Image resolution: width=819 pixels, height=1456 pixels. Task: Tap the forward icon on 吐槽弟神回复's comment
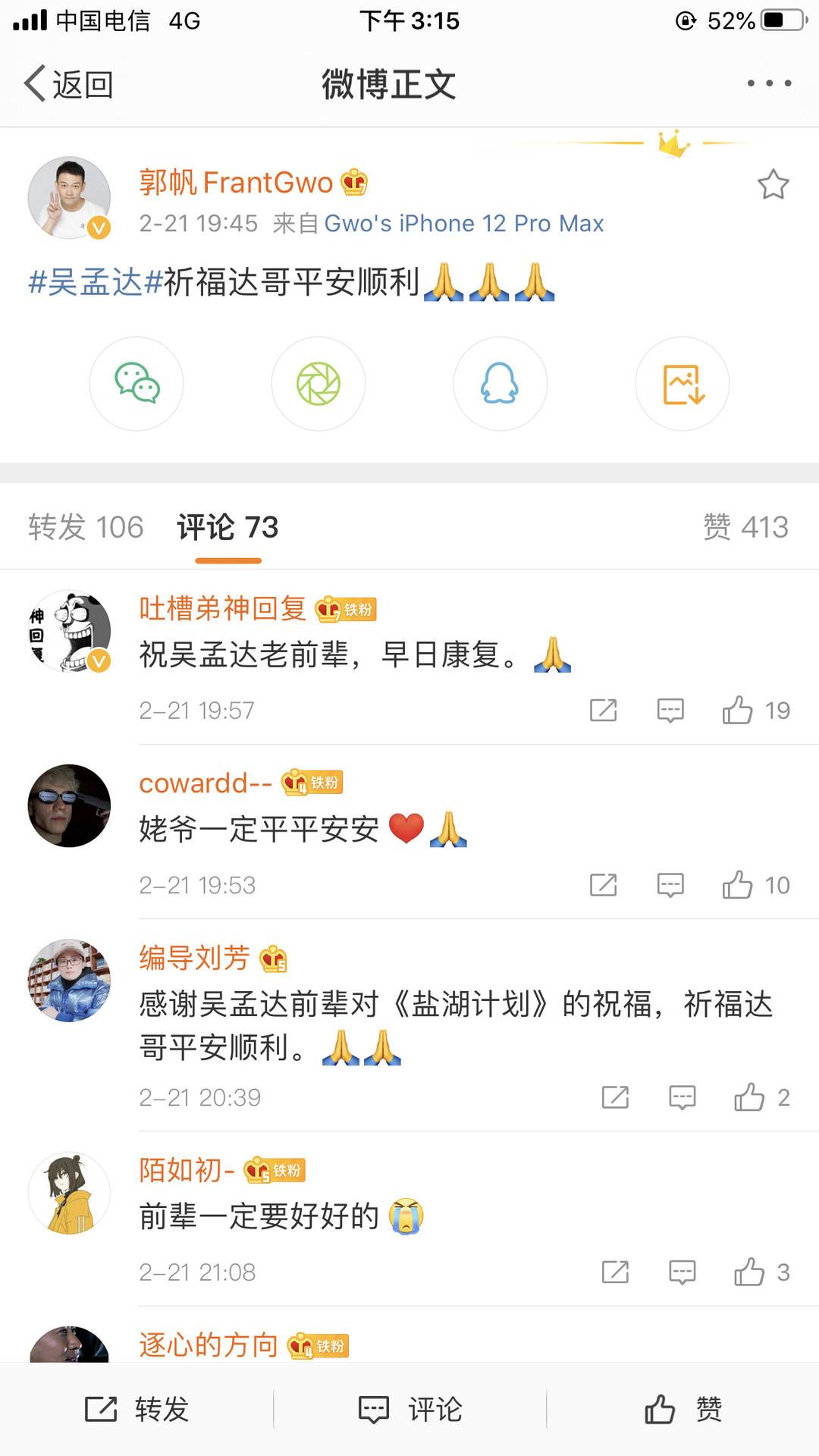603,710
